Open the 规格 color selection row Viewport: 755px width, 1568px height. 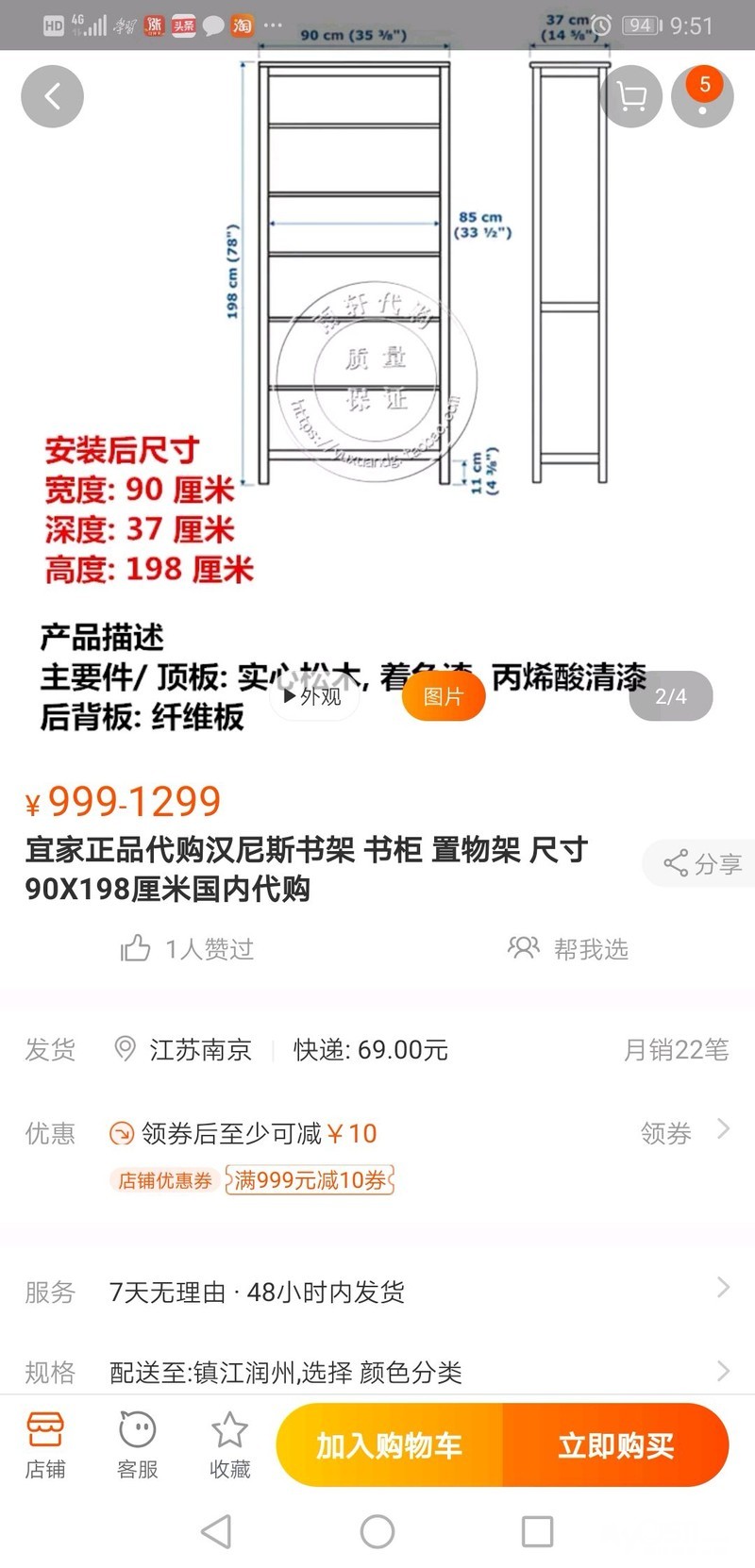tap(377, 1371)
